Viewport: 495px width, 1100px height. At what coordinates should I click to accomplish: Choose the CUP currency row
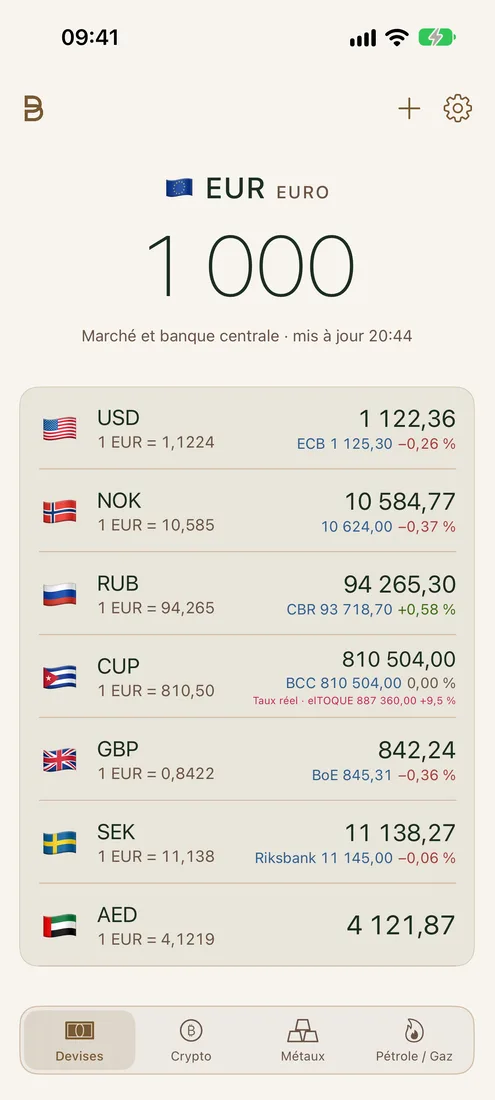pos(247,676)
